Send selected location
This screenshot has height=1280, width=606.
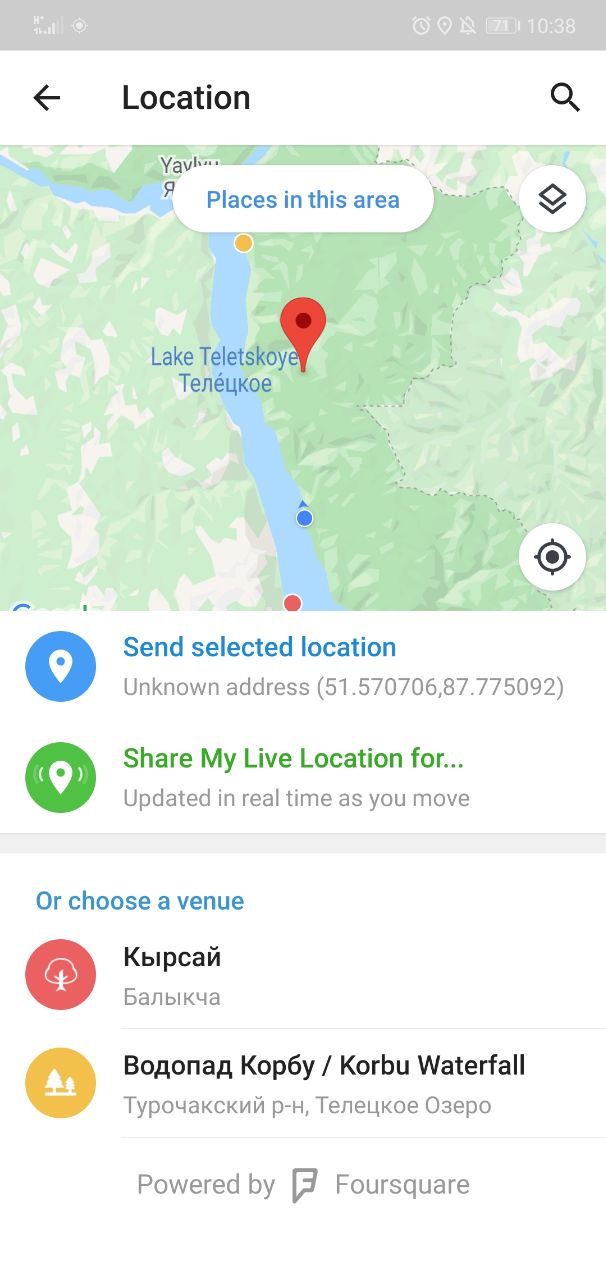(x=303, y=666)
